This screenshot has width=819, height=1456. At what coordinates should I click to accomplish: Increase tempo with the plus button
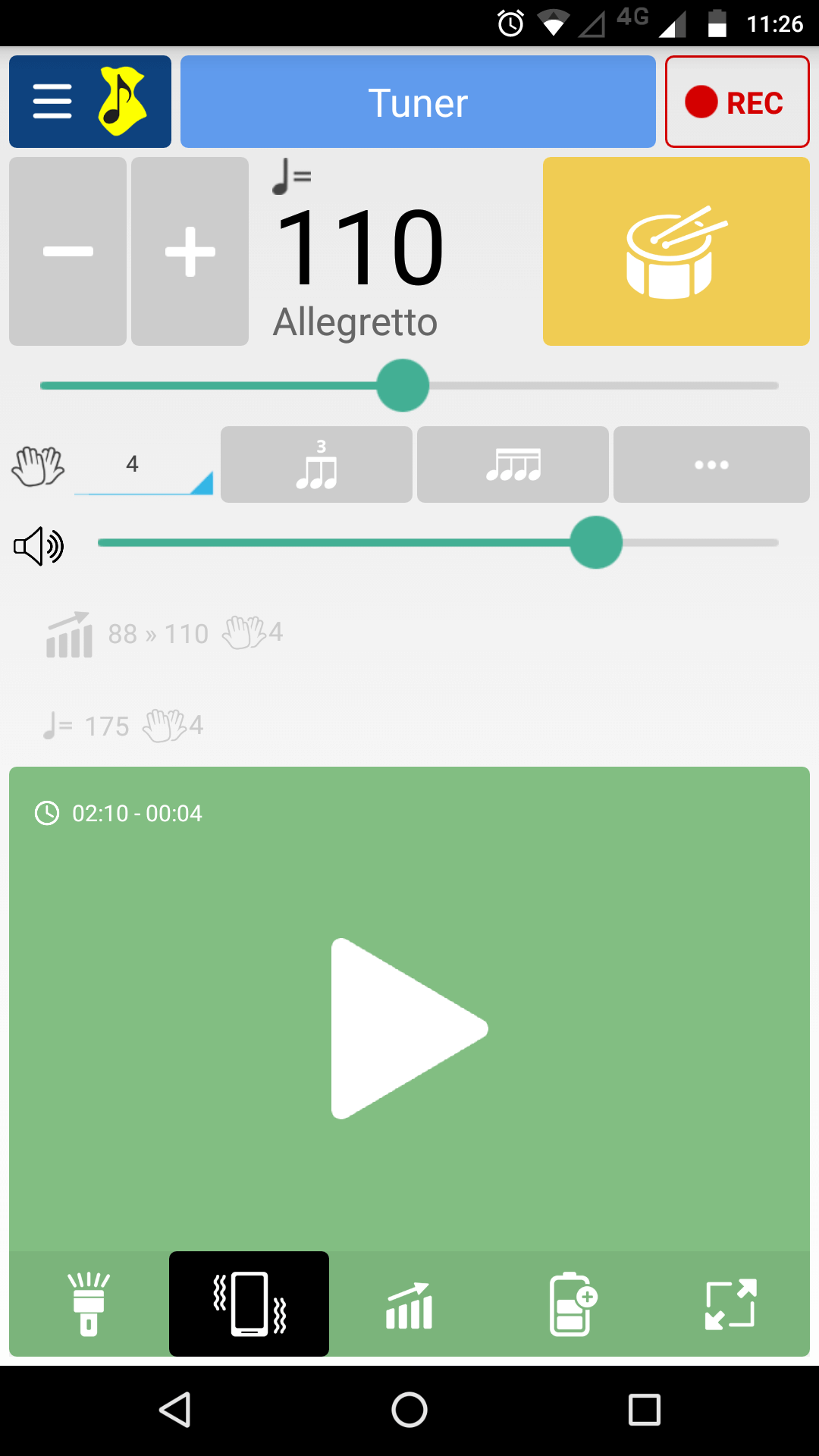pyautogui.click(x=190, y=250)
